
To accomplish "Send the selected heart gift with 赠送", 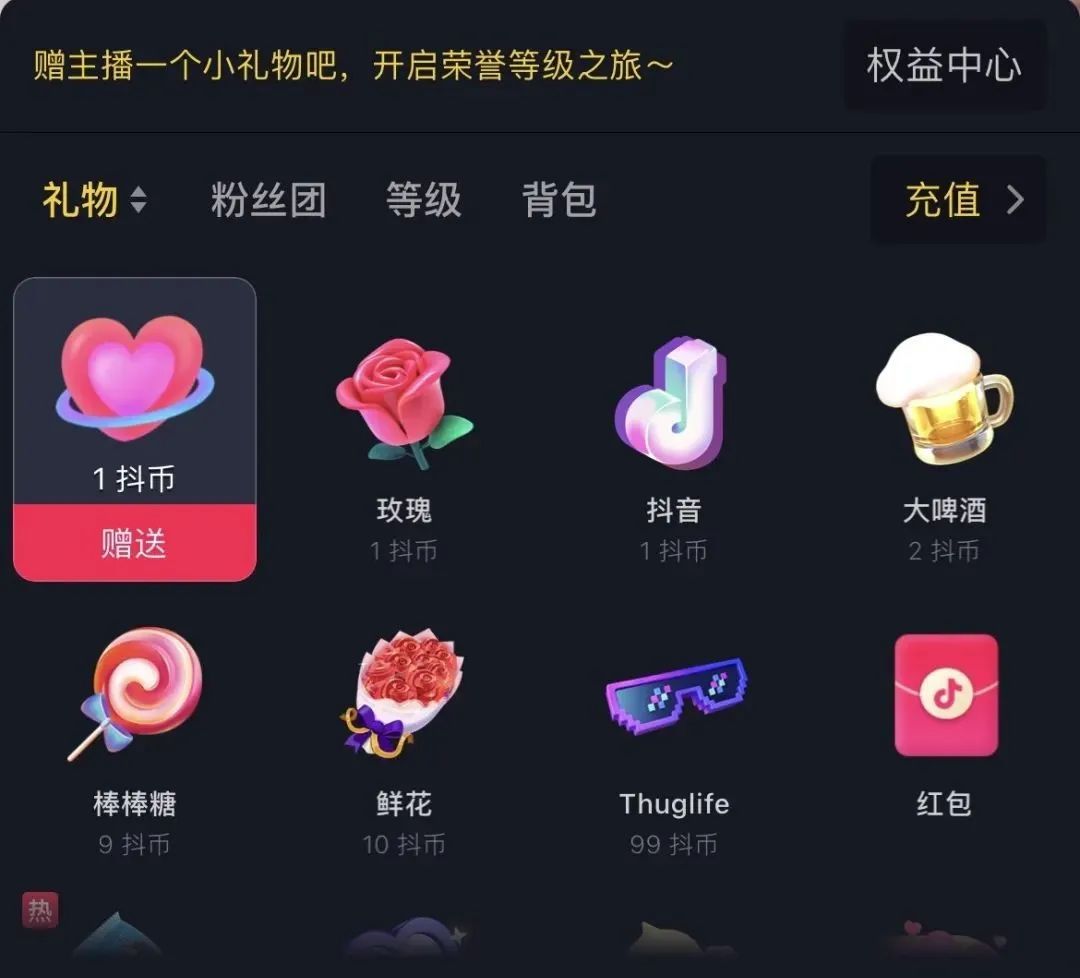I will click(134, 543).
